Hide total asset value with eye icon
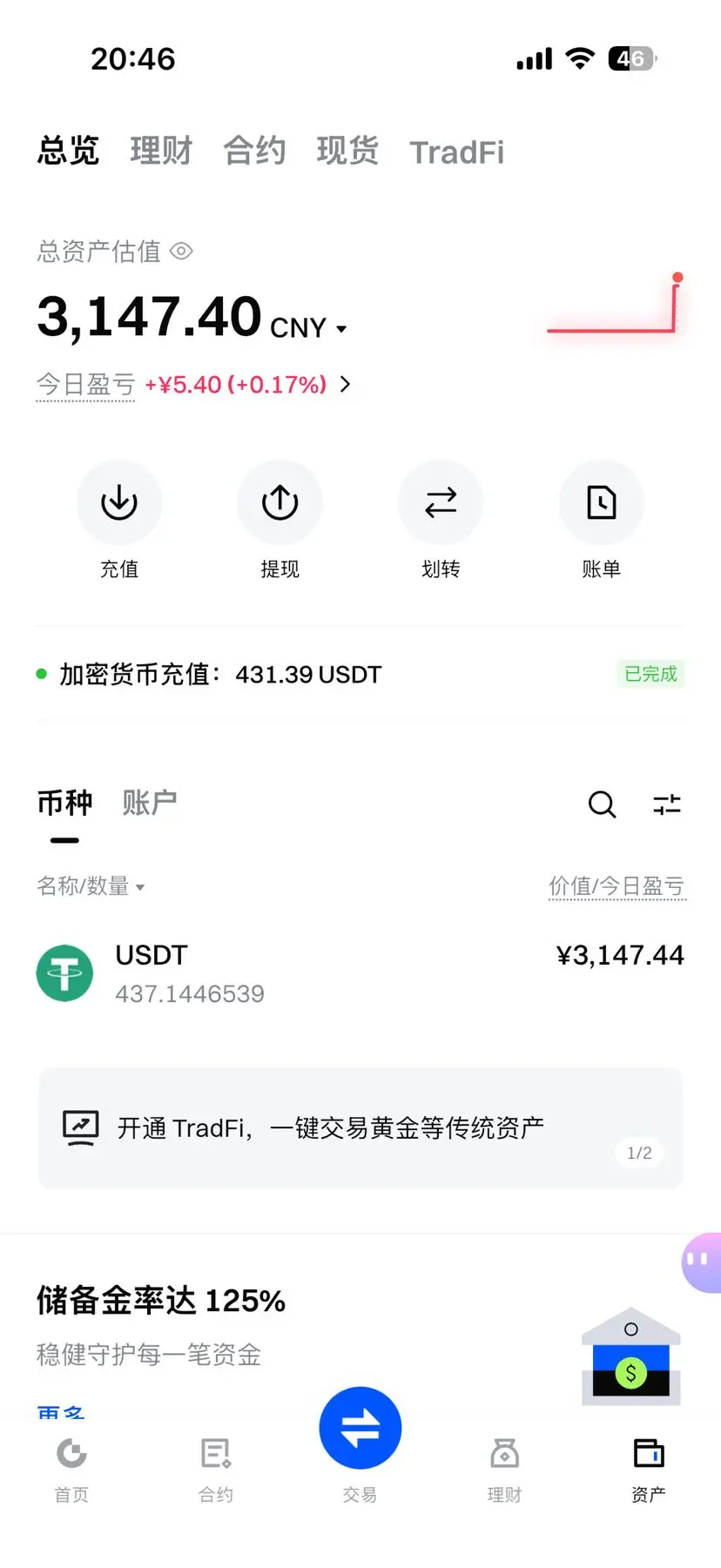Screen dimensions: 721x1568 tap(181, 252)
